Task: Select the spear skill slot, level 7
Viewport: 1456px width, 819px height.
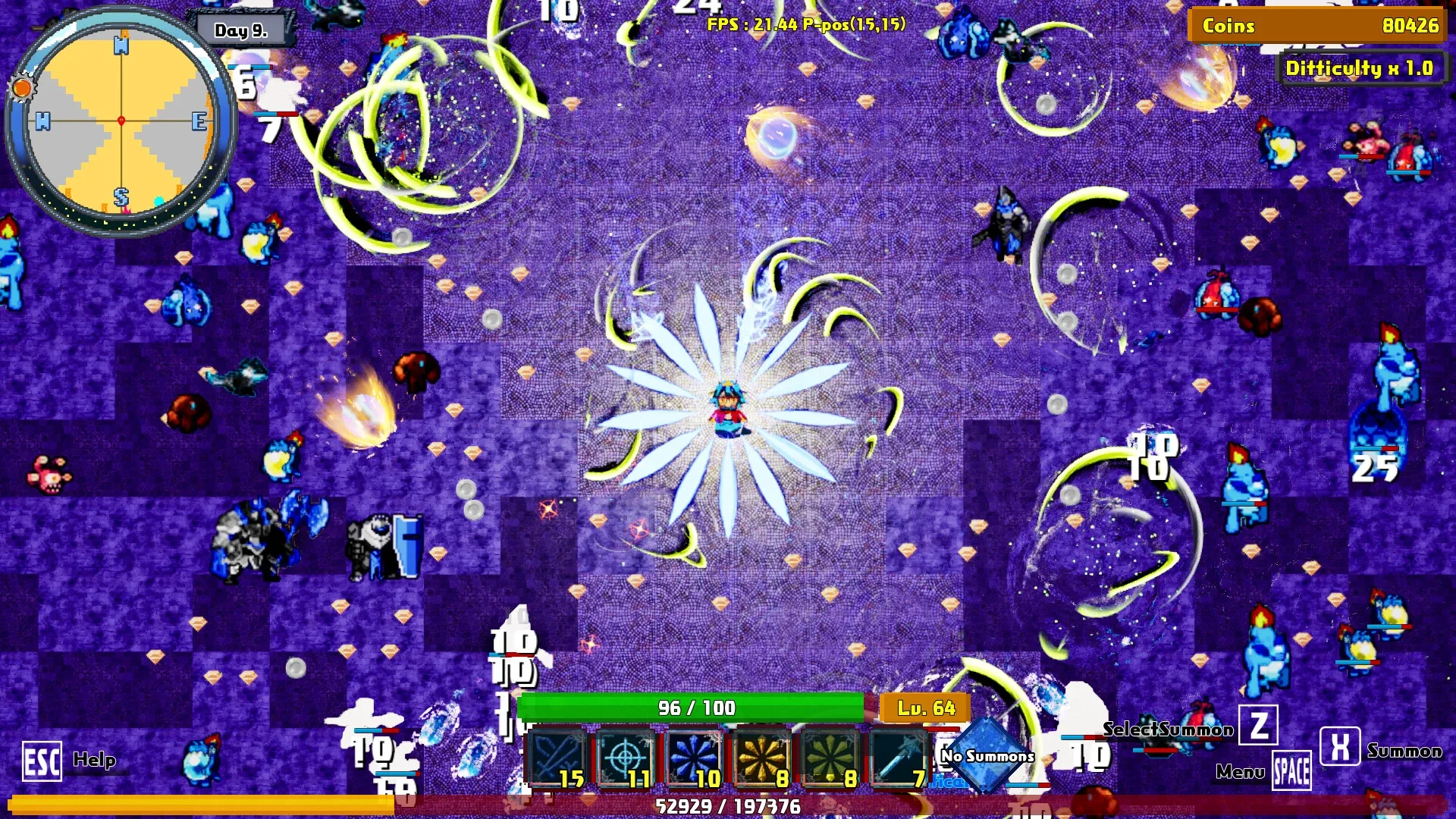Action: tap(899, 758)
